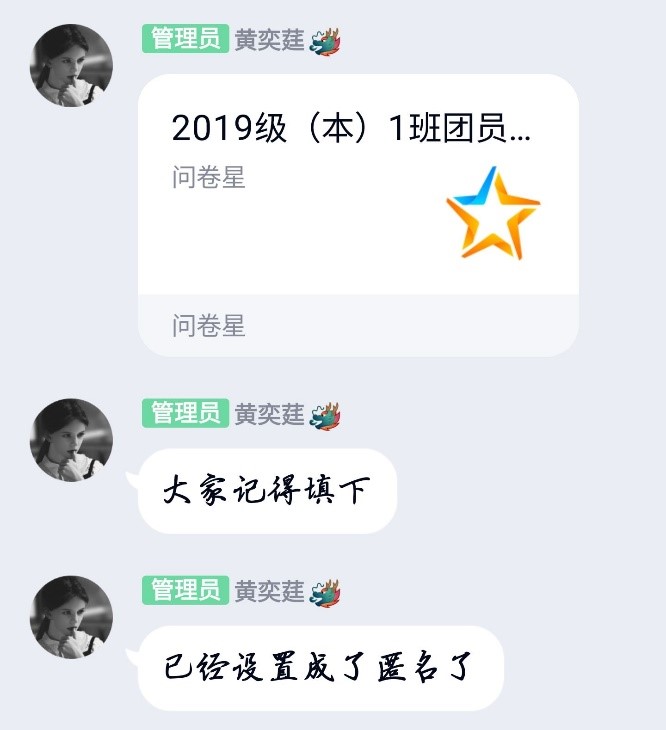This screenshot has height=730, width=666.
Task: Open 黄奕莛's profile from 大家记得填下 message avatar
Action: [x=71, y=440]
